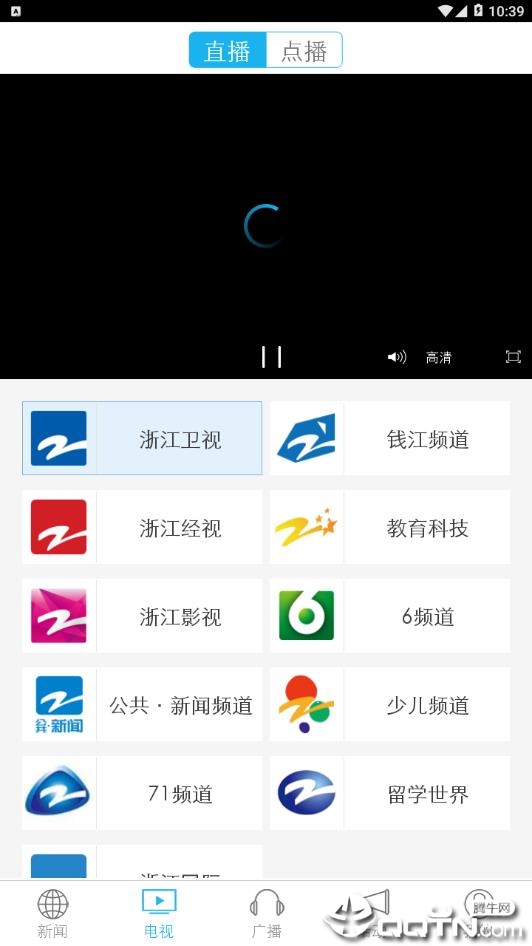The height and width of the screenshot is (946, 532).
Task: Mute the video with the speaker icon
Action: point(397,357)
